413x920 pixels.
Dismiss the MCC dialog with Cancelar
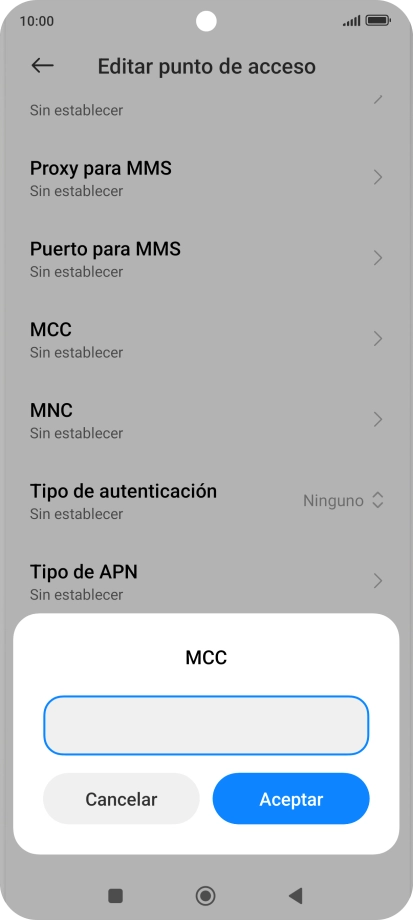[x=121, y=799]
